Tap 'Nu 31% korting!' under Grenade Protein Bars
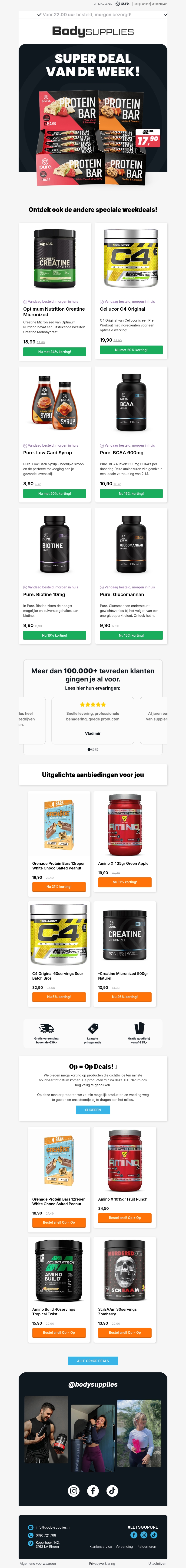Screen dimensions: 186x1568 click(x=59, y=887)
